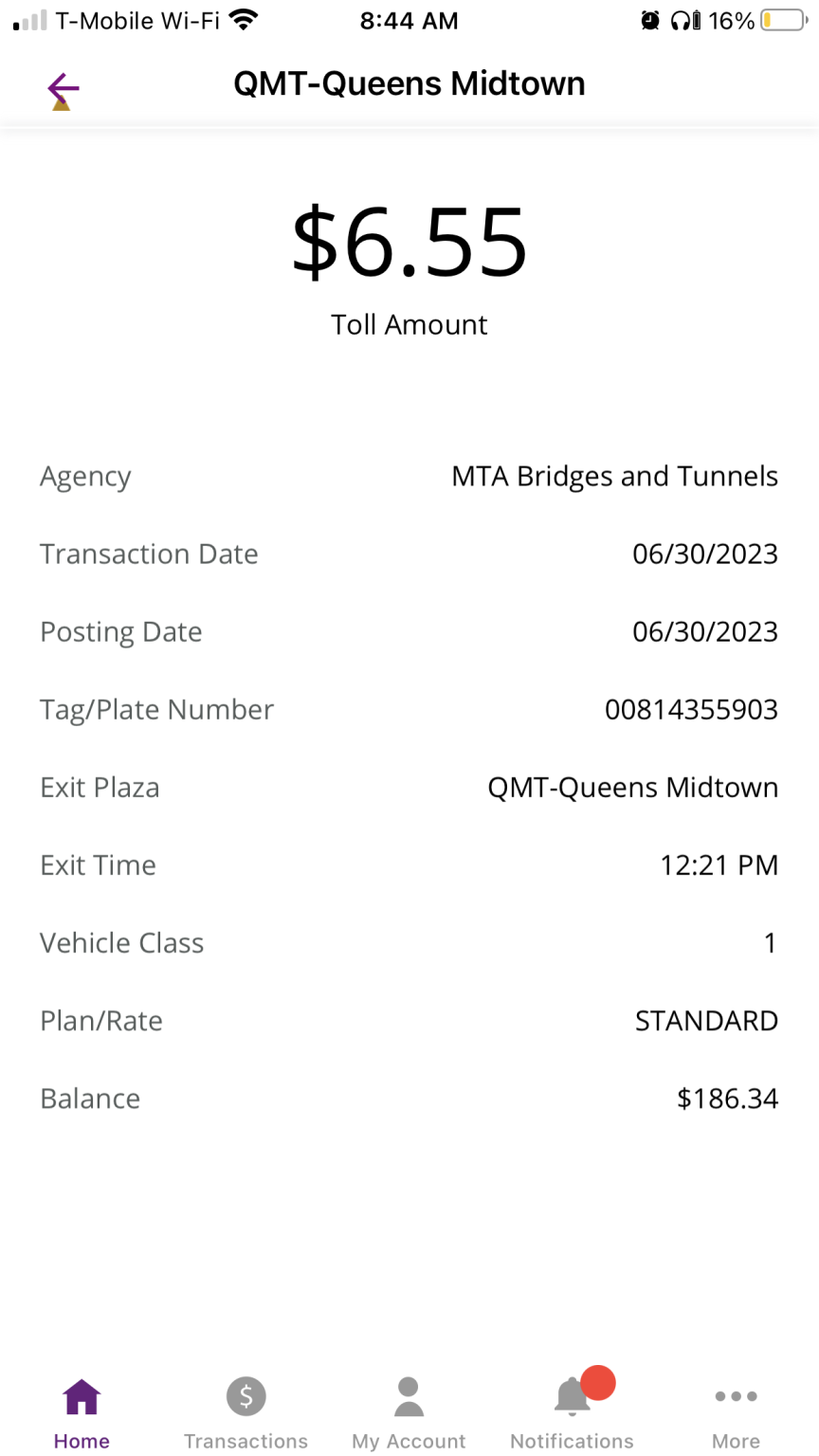Screen dimensions: 819x1456
Task: Go back using the purple arrow
Action: tap(64, 89)
